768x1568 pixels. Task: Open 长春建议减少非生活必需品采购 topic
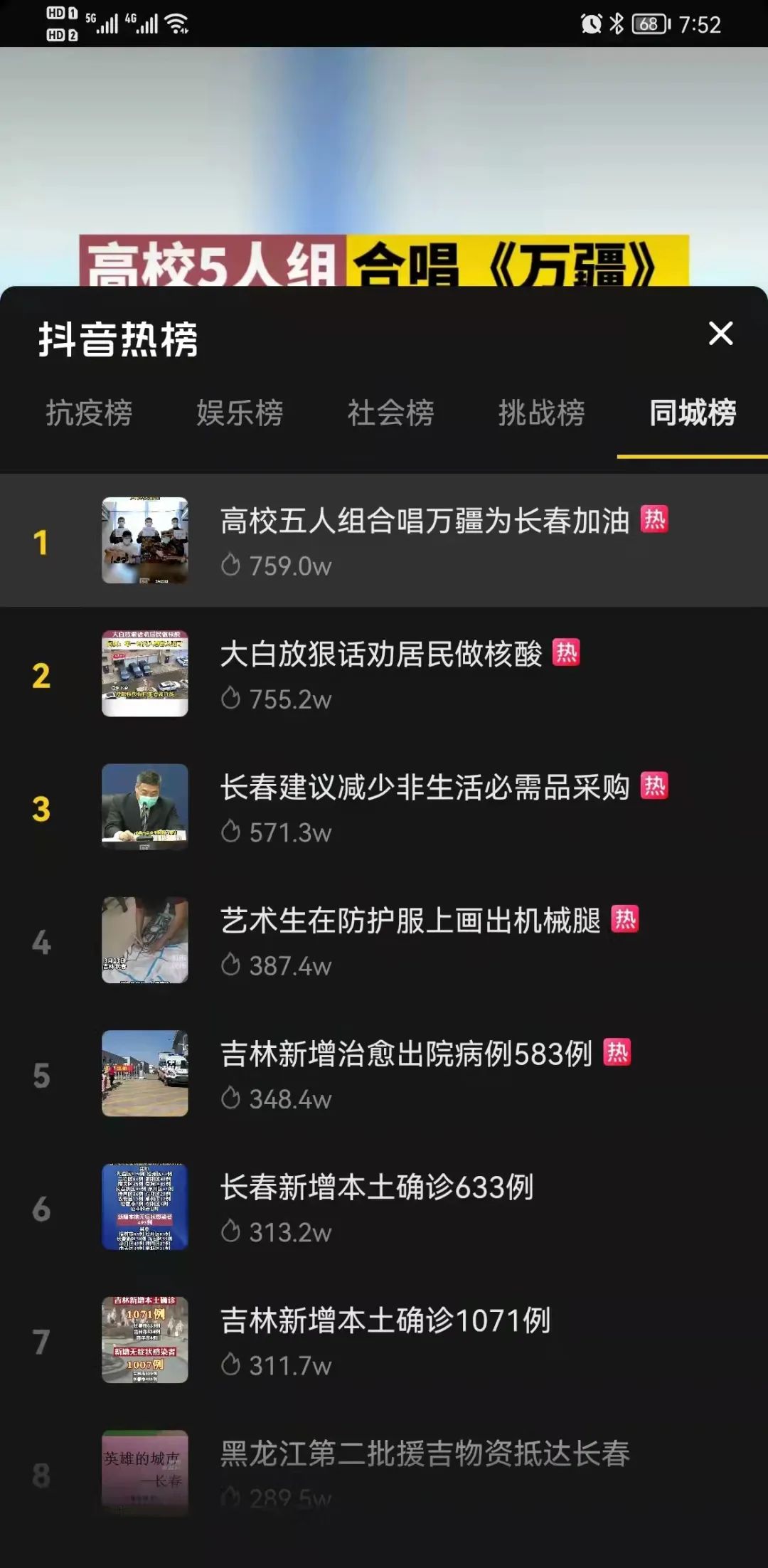(x=424, y=788)
